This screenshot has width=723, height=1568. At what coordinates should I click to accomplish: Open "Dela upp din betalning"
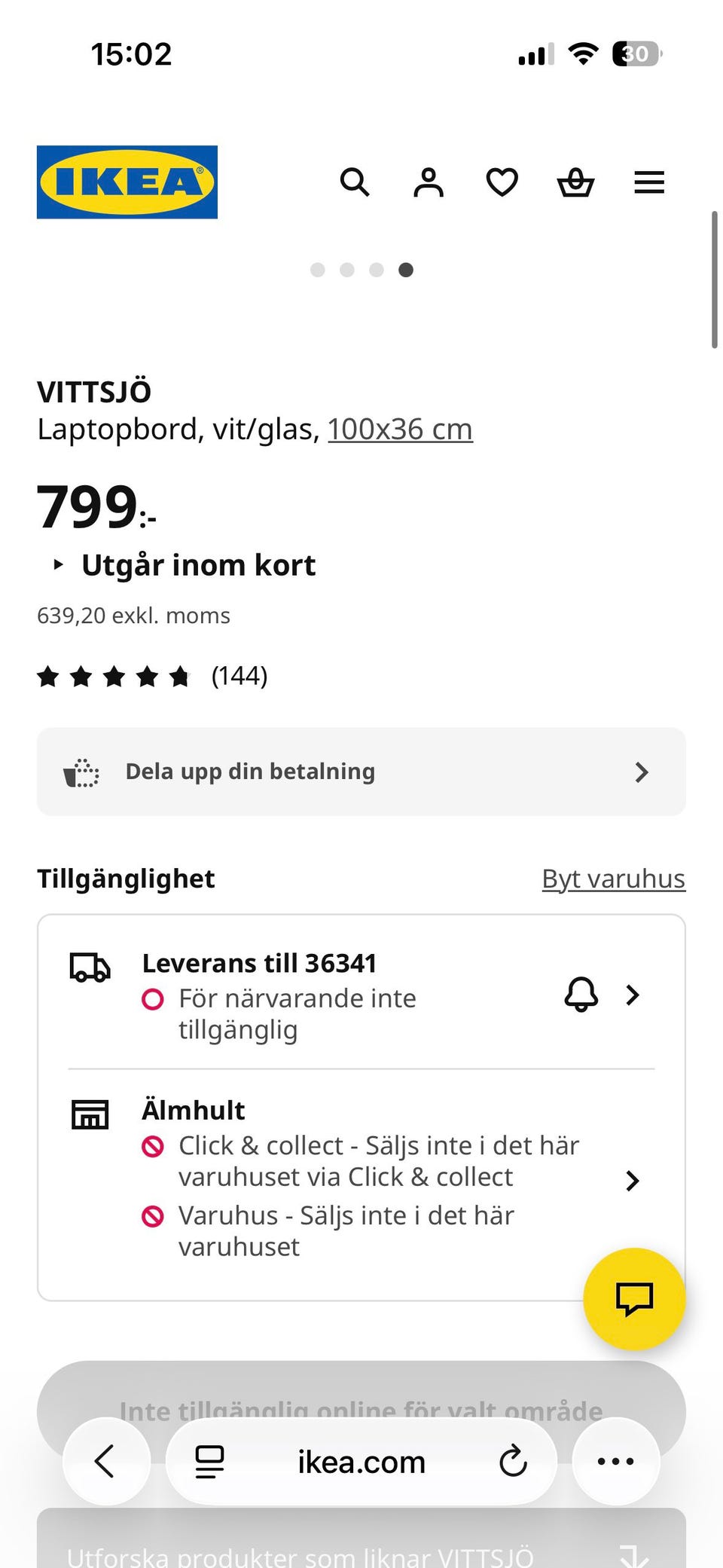coord(361,772)
